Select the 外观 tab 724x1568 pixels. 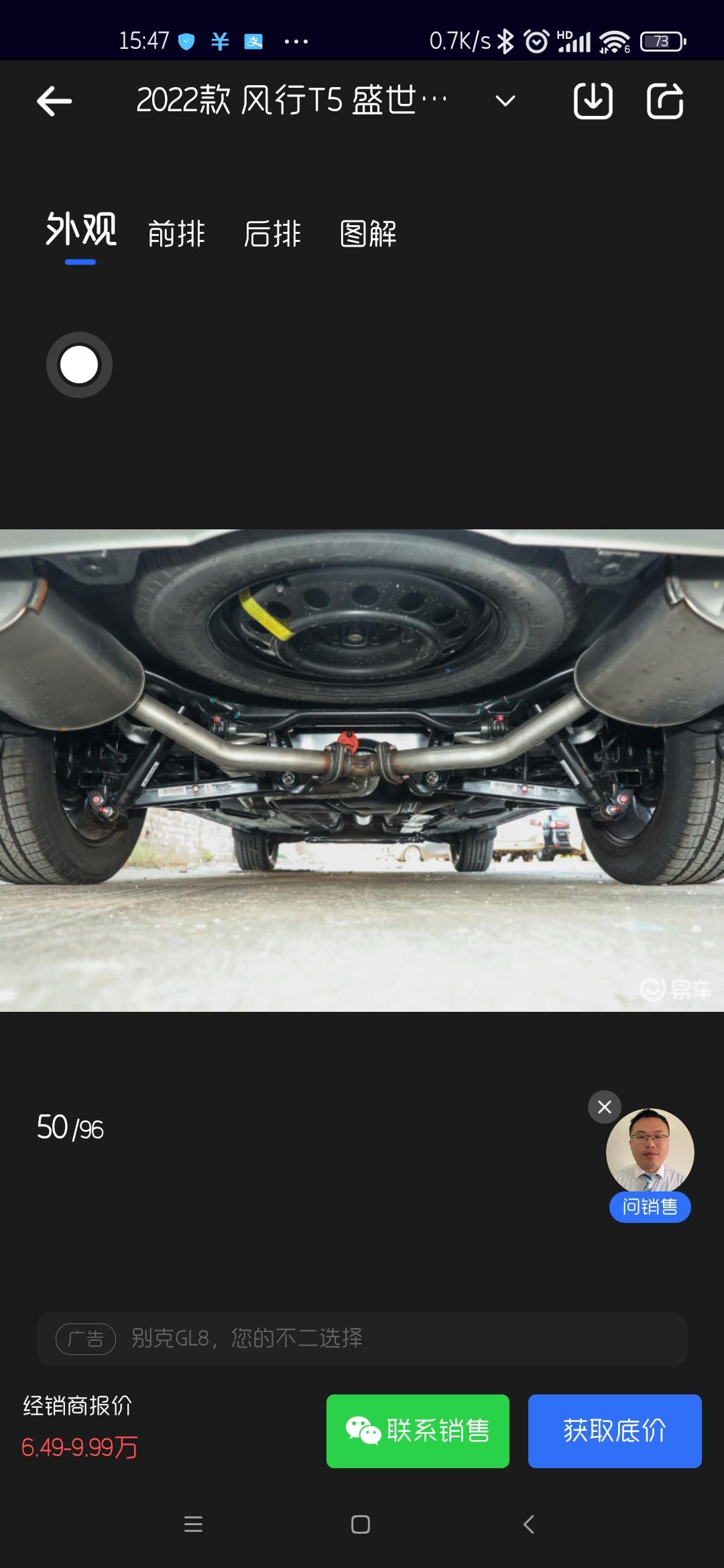click(80, 231)
